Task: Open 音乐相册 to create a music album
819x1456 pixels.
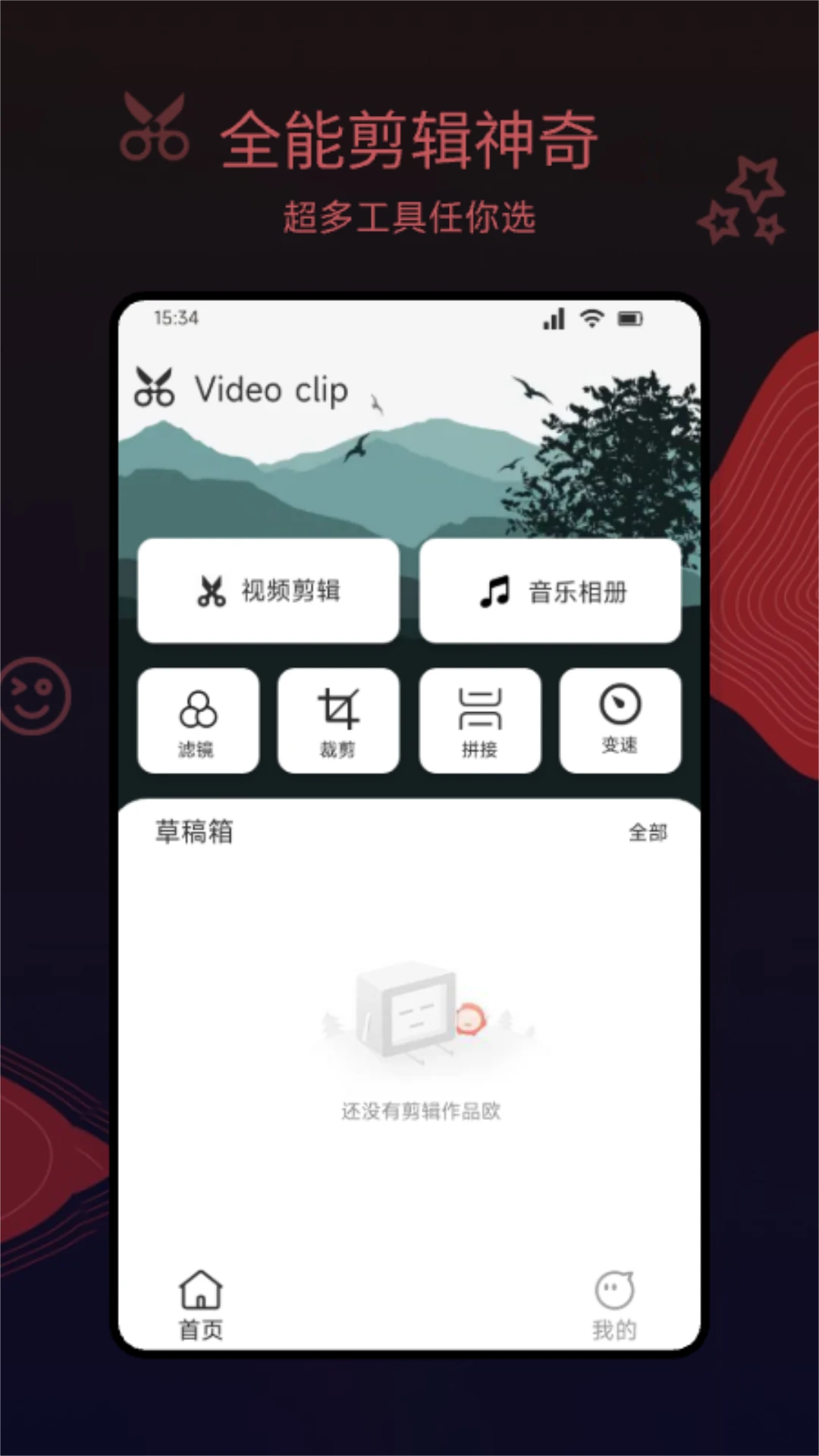Action: tap(550, 592)
